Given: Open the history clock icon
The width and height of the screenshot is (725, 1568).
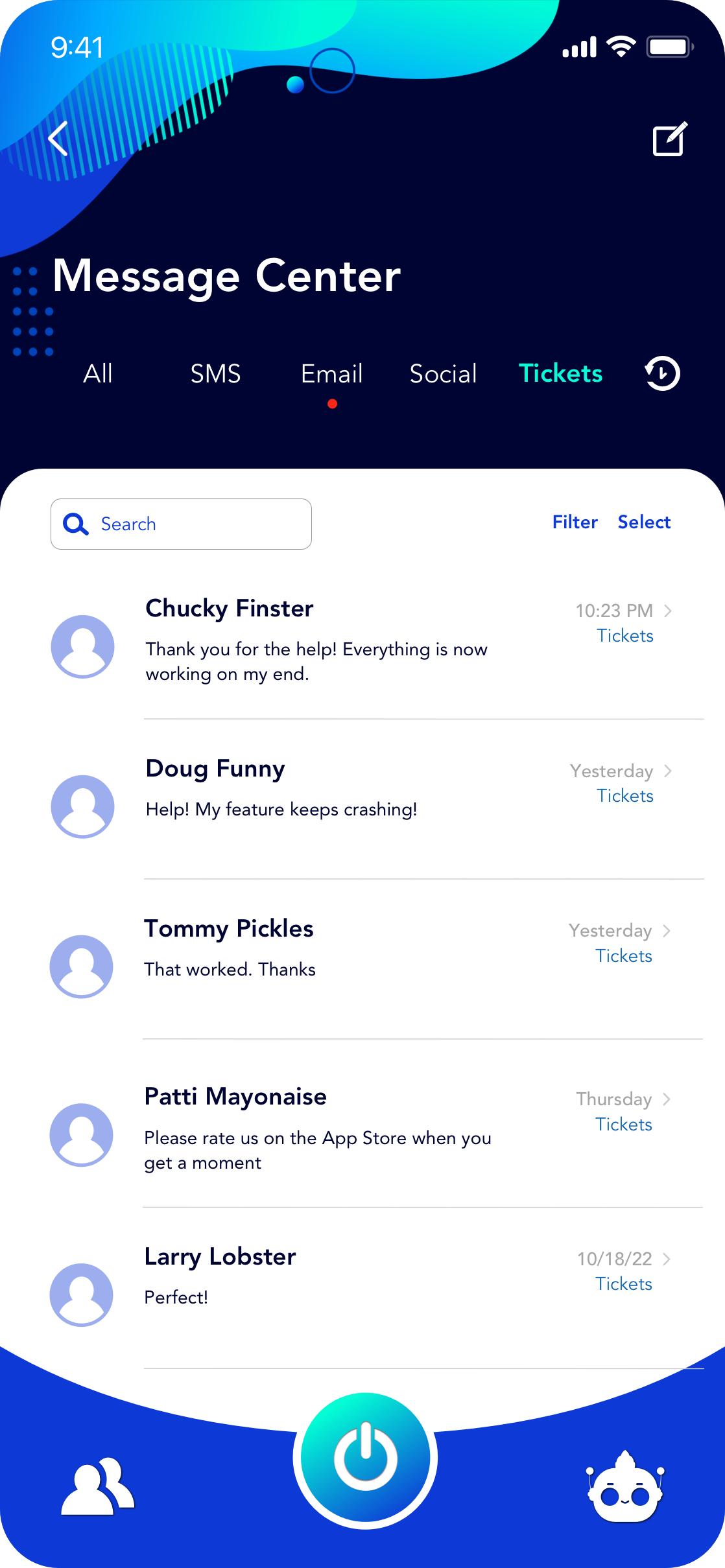Looking at the screenshot, I should [x=662, y=374].
